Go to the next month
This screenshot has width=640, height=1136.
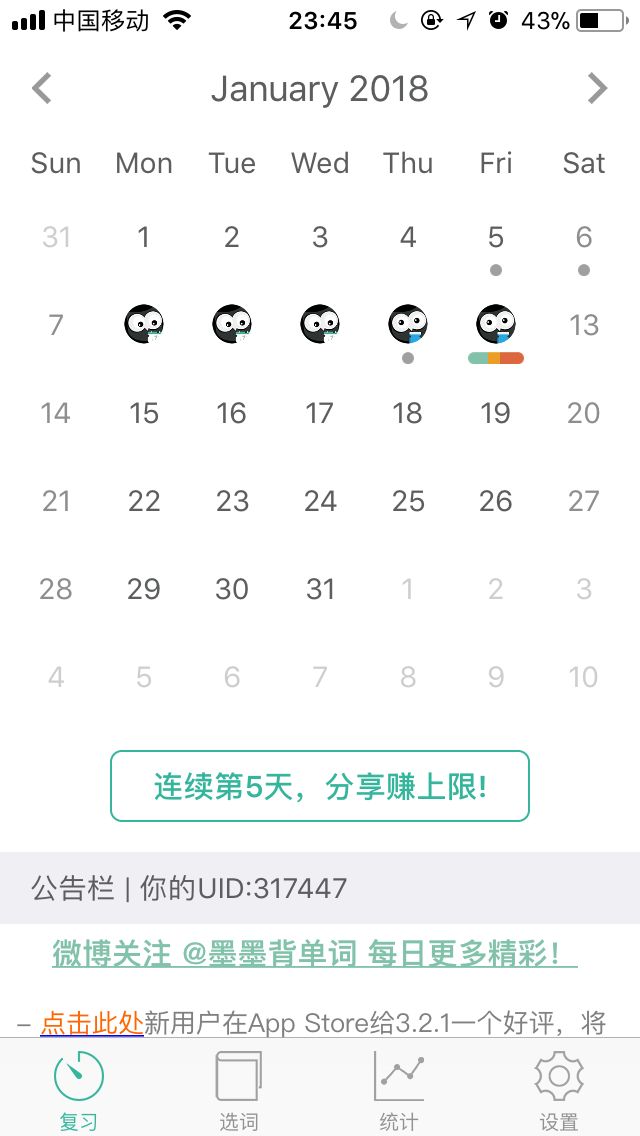point(597,88)
